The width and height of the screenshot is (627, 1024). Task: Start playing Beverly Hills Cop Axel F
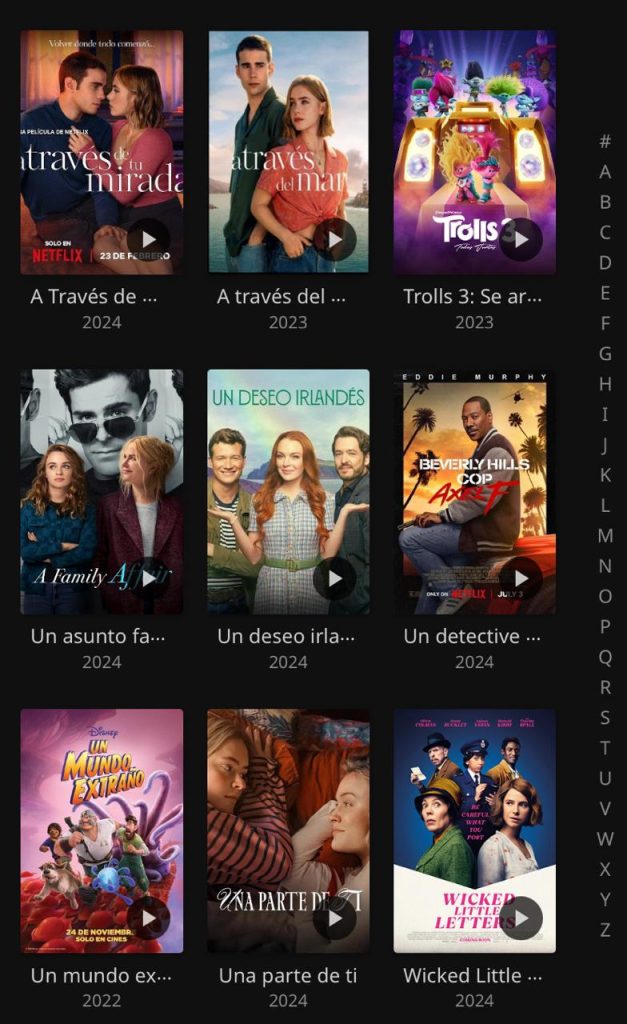(520, 578)
